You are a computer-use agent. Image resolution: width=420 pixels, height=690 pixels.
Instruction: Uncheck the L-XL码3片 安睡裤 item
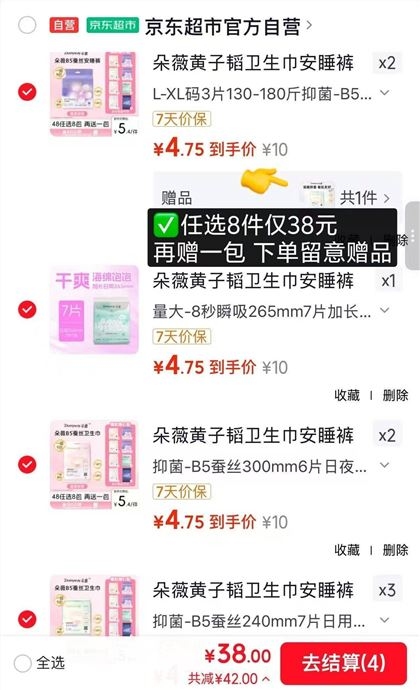[x=27, y=92]
